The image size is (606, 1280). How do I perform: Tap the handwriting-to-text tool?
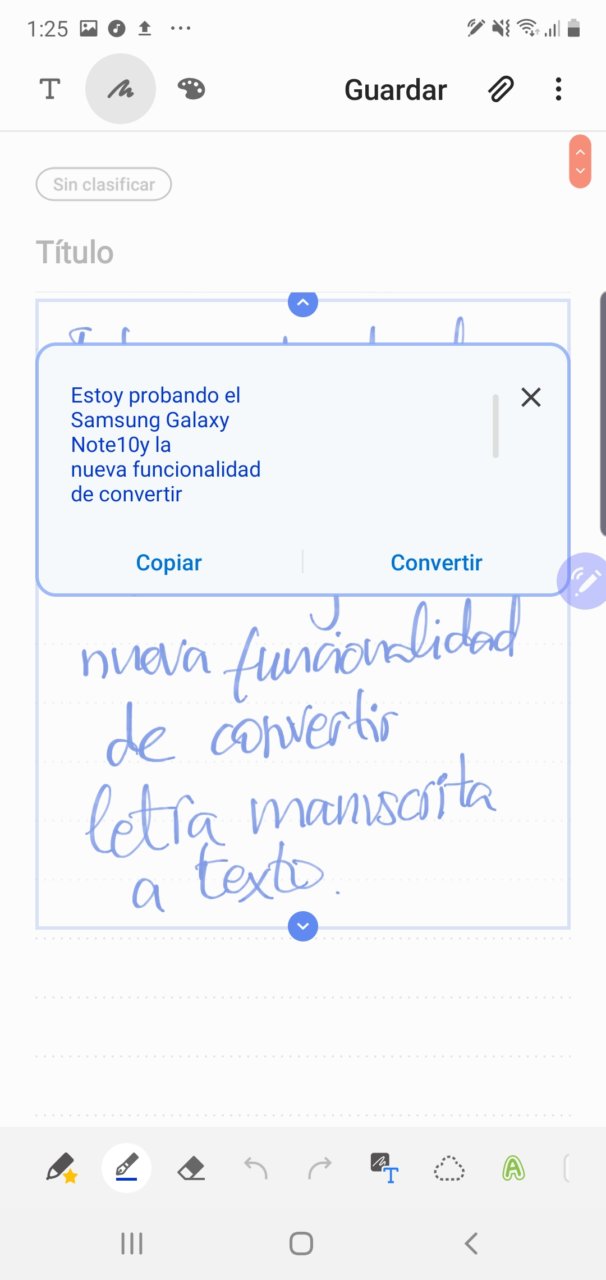tap(384, 1168)
